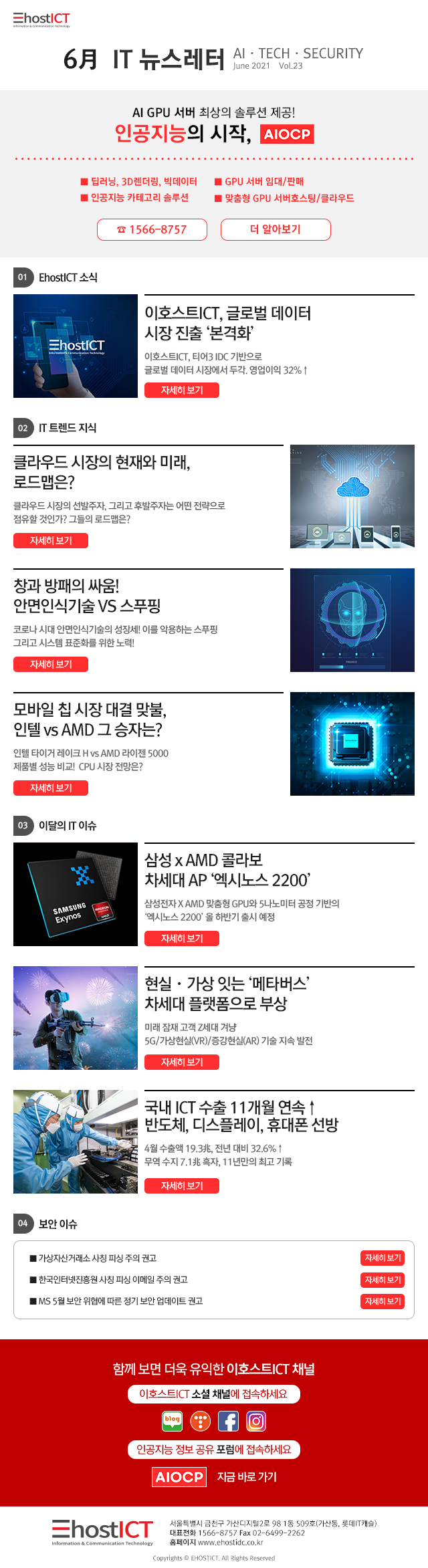Image resolution: width=428 pixels, height=1568 pixels.
Task: Read more about 안면인식기술 VS 스푸핑
Action: pyautogui.click(x=51, y=664)
